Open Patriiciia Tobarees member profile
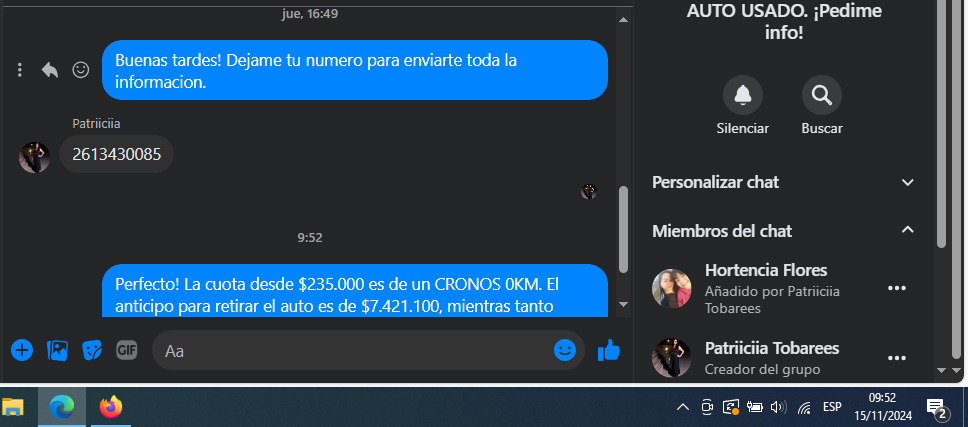This screenshot has height=427, width=968. coord(771,349)
